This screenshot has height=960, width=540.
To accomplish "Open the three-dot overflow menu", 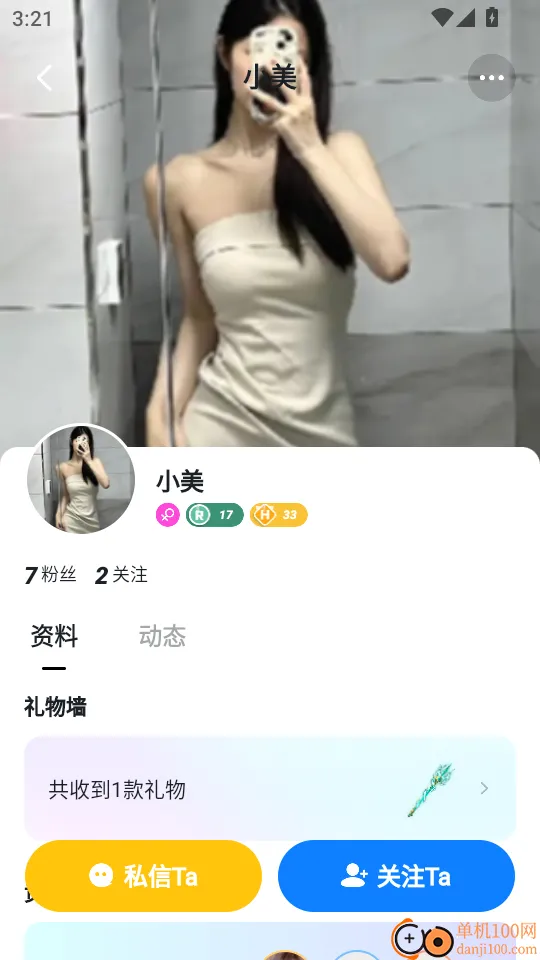I will (x=492, y=78).
